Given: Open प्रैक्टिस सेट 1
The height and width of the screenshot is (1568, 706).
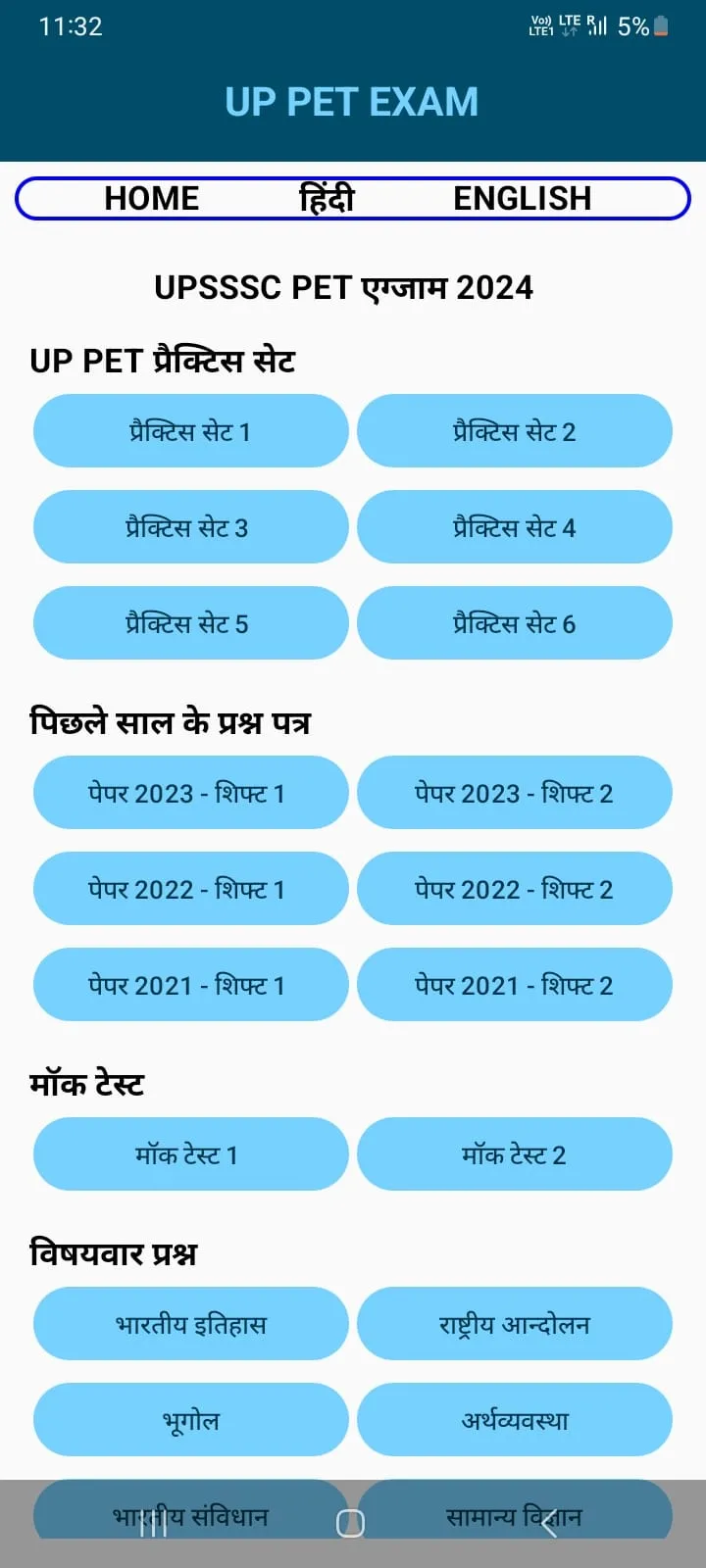Looking at the screenshot, I should click(191, 431).
